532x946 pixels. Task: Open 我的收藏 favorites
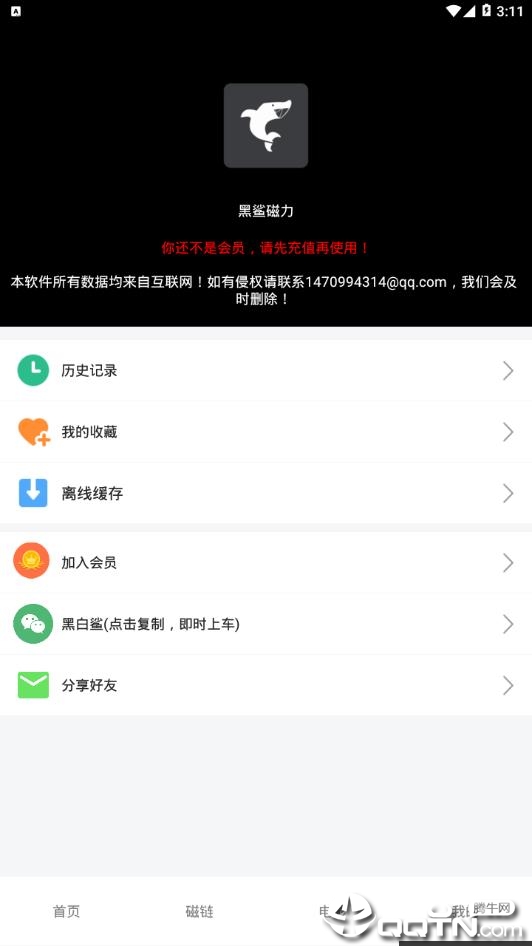point(266,432)
